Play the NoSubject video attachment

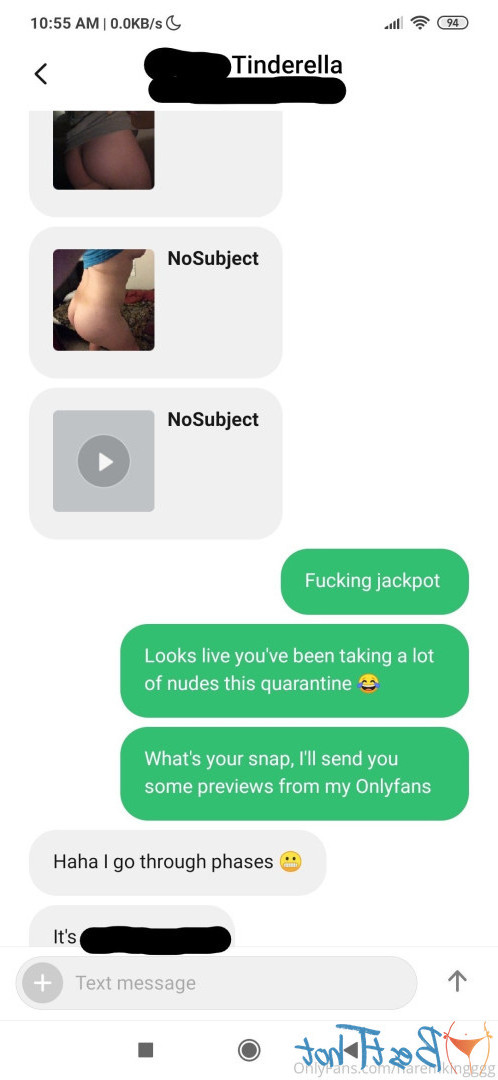point(103,461)
